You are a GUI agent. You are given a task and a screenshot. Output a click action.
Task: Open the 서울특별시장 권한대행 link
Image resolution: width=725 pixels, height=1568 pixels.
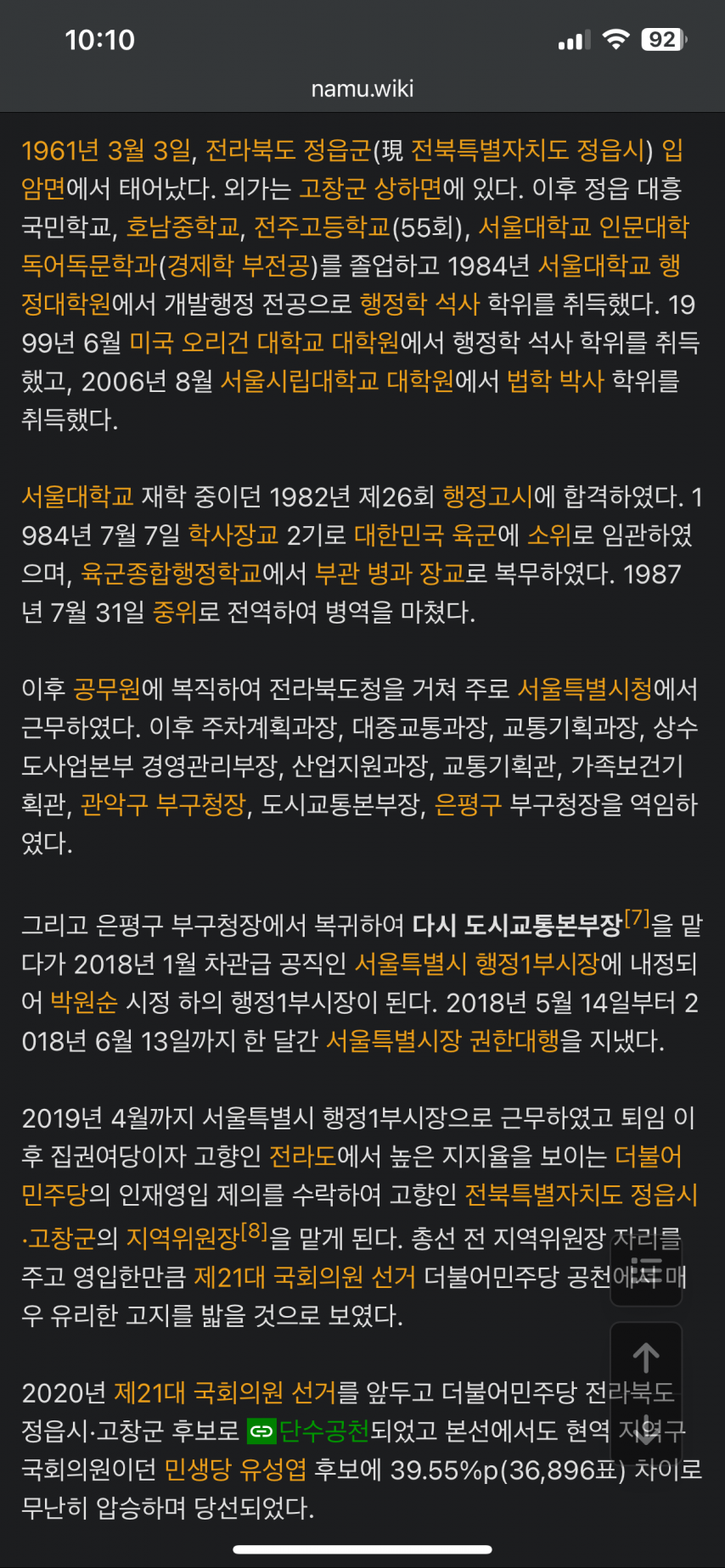(x=443, y=1040)
